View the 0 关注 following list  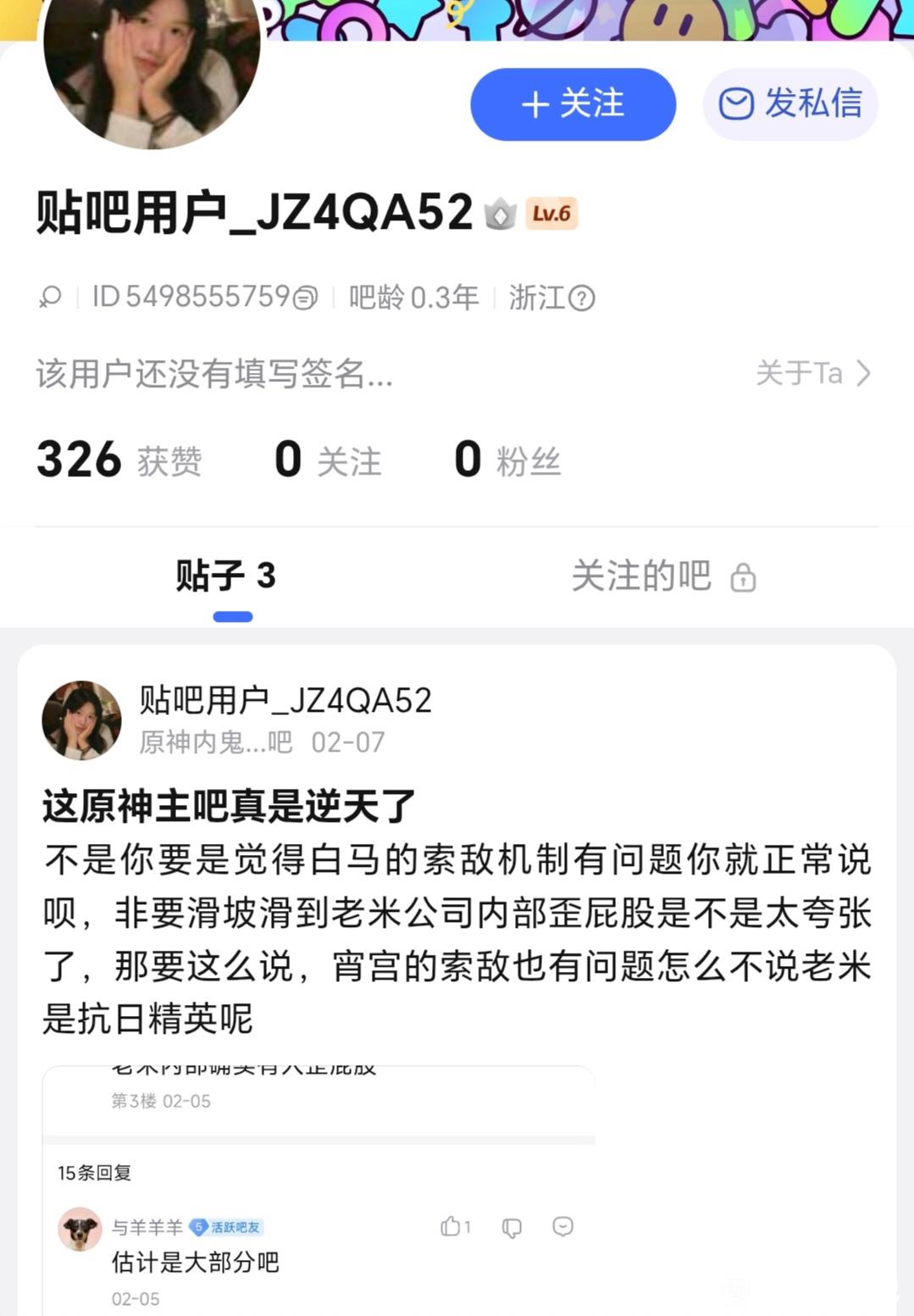[x=328, y=460]
